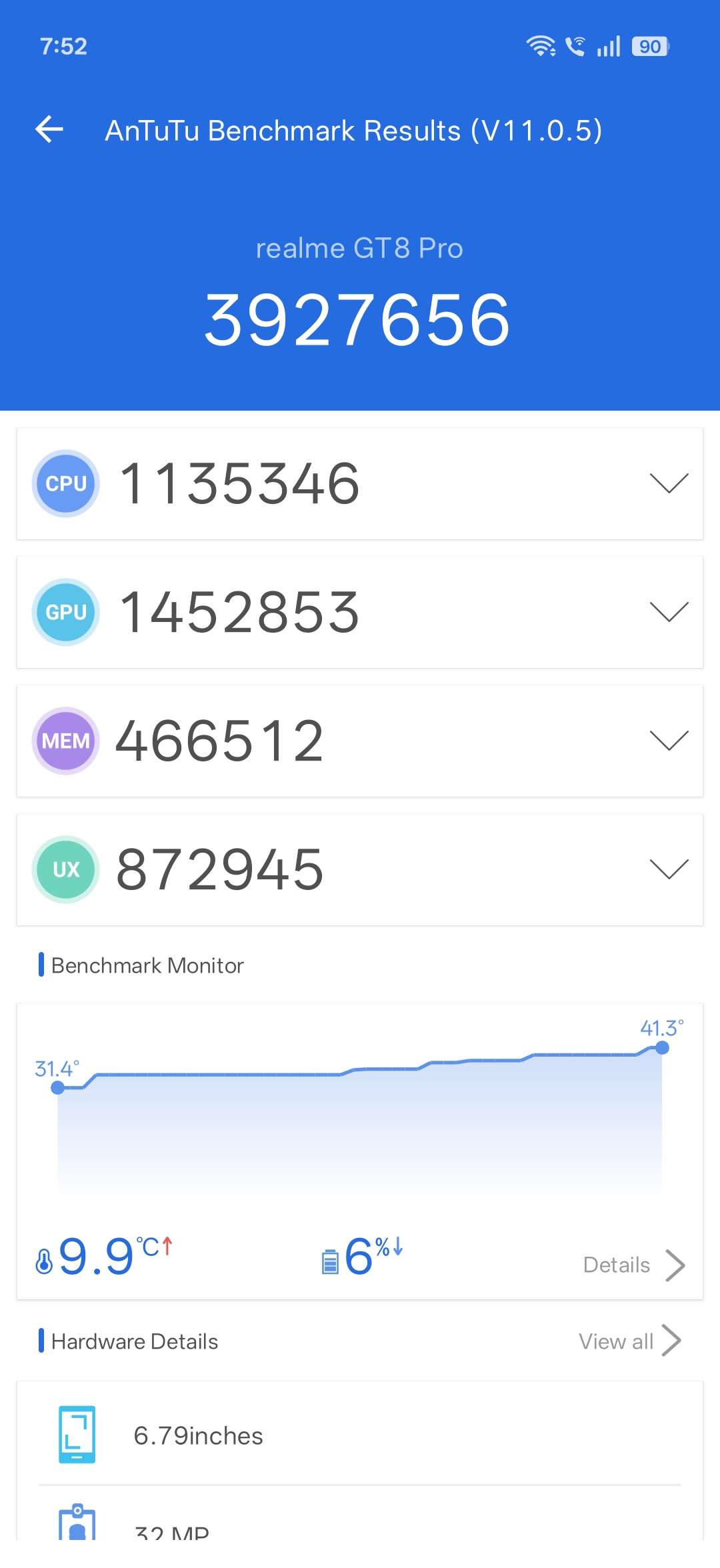Tap the GPU category icon
Viewport: 720px width, 1568px height.
click(x=65, y=611)
